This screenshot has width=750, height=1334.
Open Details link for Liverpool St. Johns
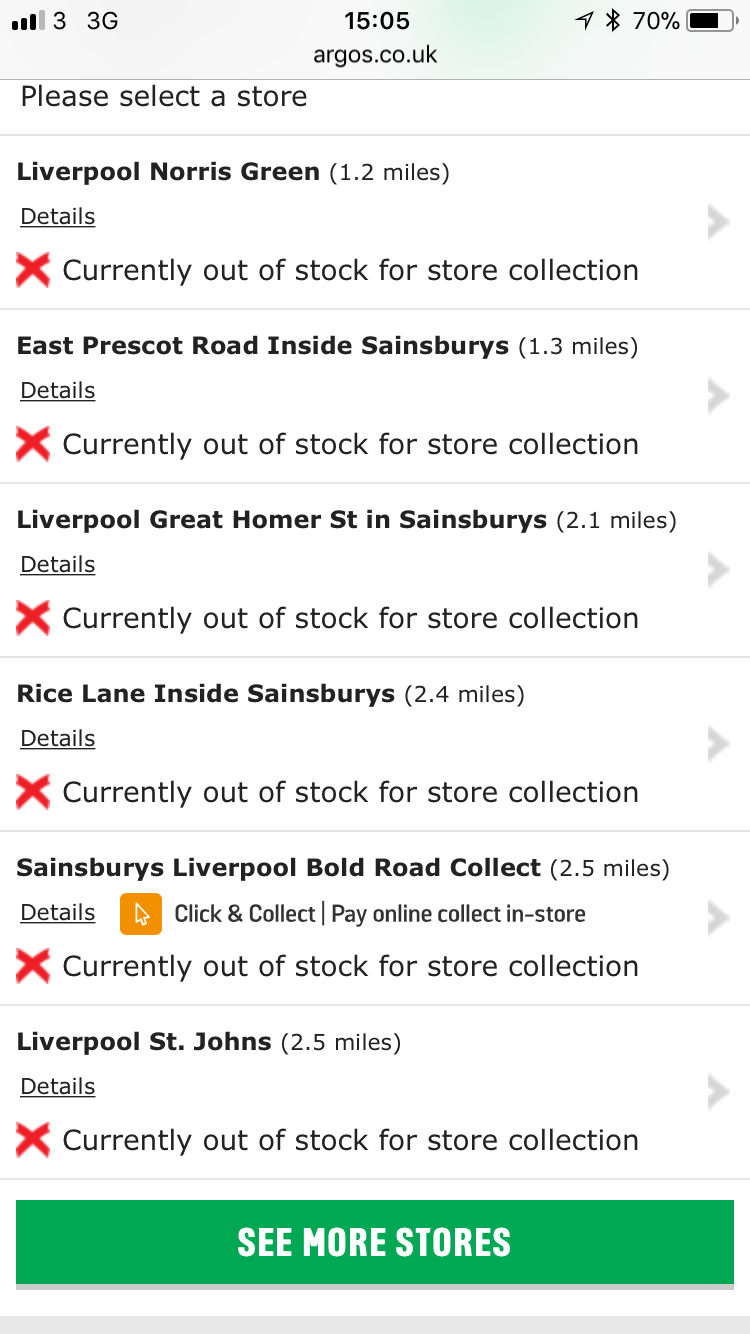(58, 1087)
